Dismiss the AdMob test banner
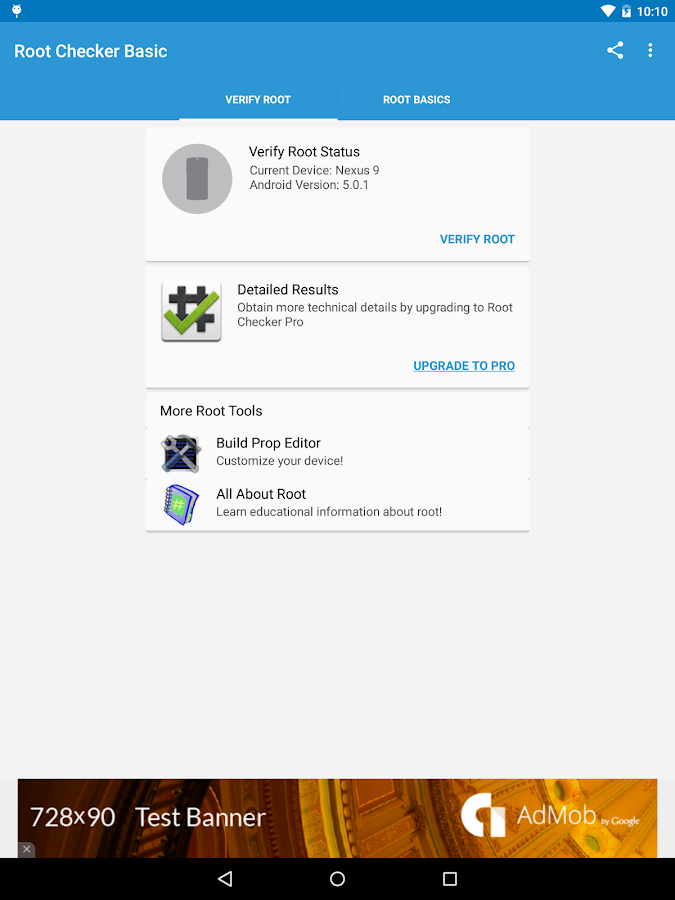675x900 pixels. [x=27, y=849]
